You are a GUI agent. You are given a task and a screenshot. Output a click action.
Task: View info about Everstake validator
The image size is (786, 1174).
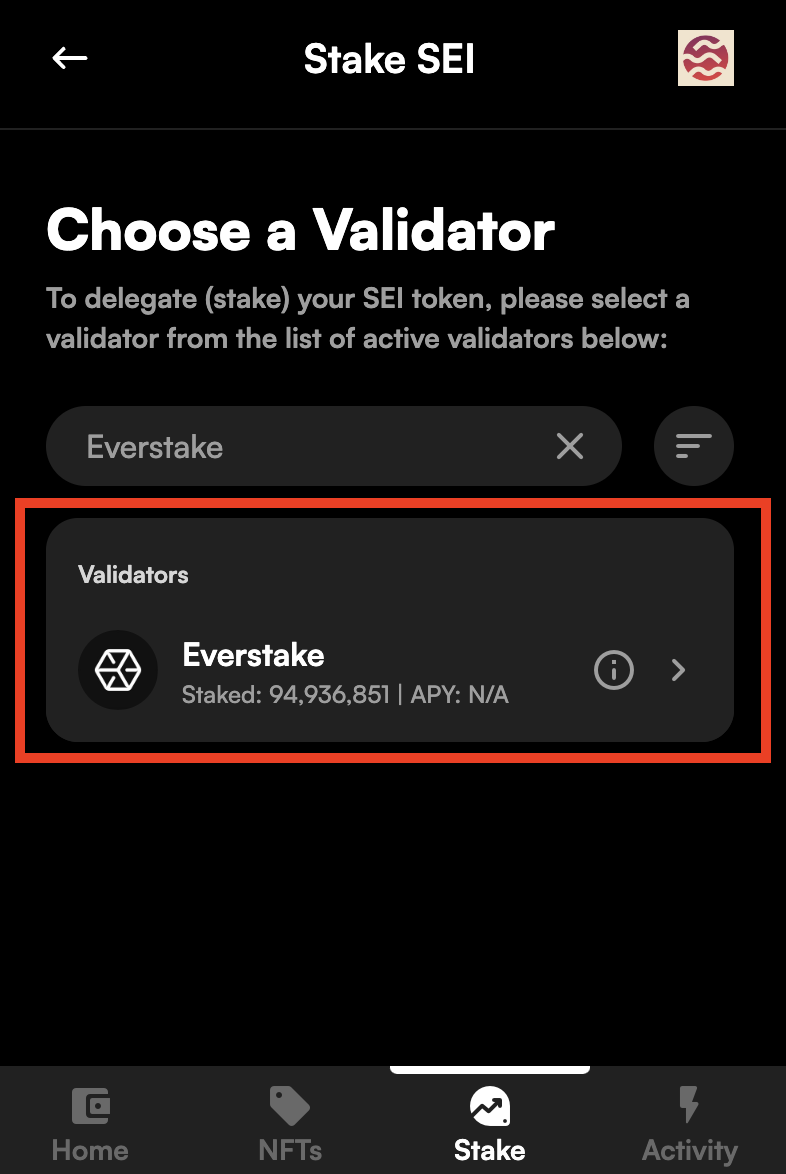pos(614,670)
